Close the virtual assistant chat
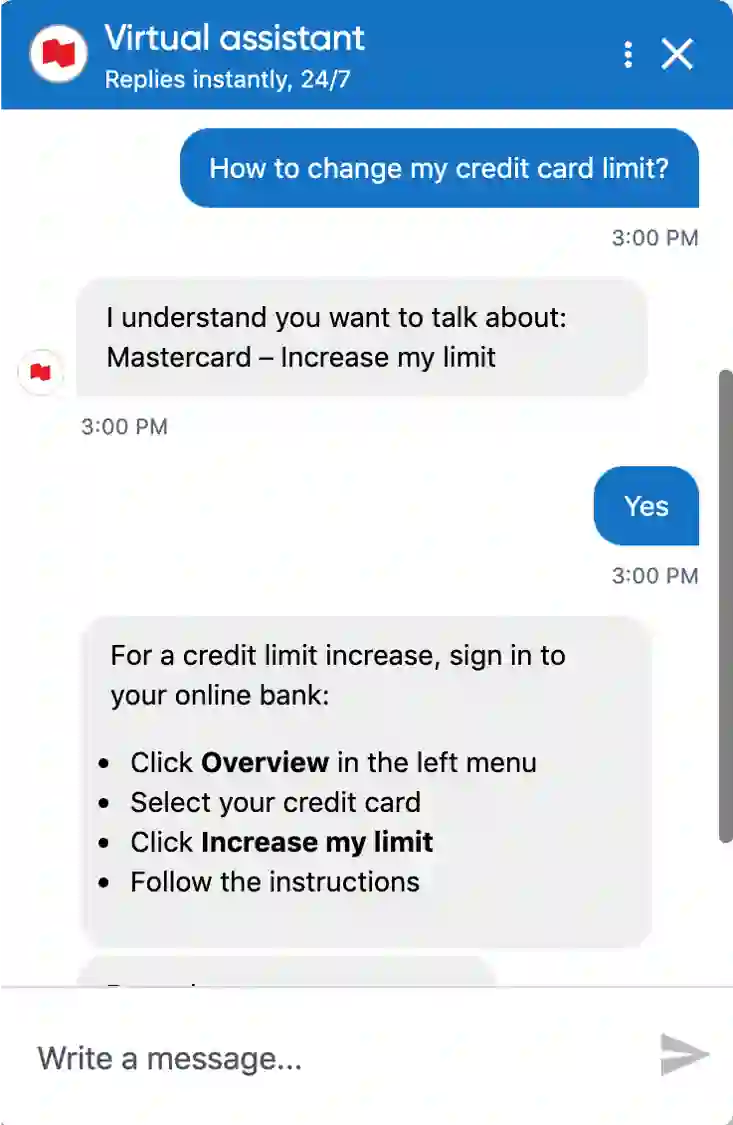The width and height of the screenshot is (733, 1125). [x=677, y=54]
